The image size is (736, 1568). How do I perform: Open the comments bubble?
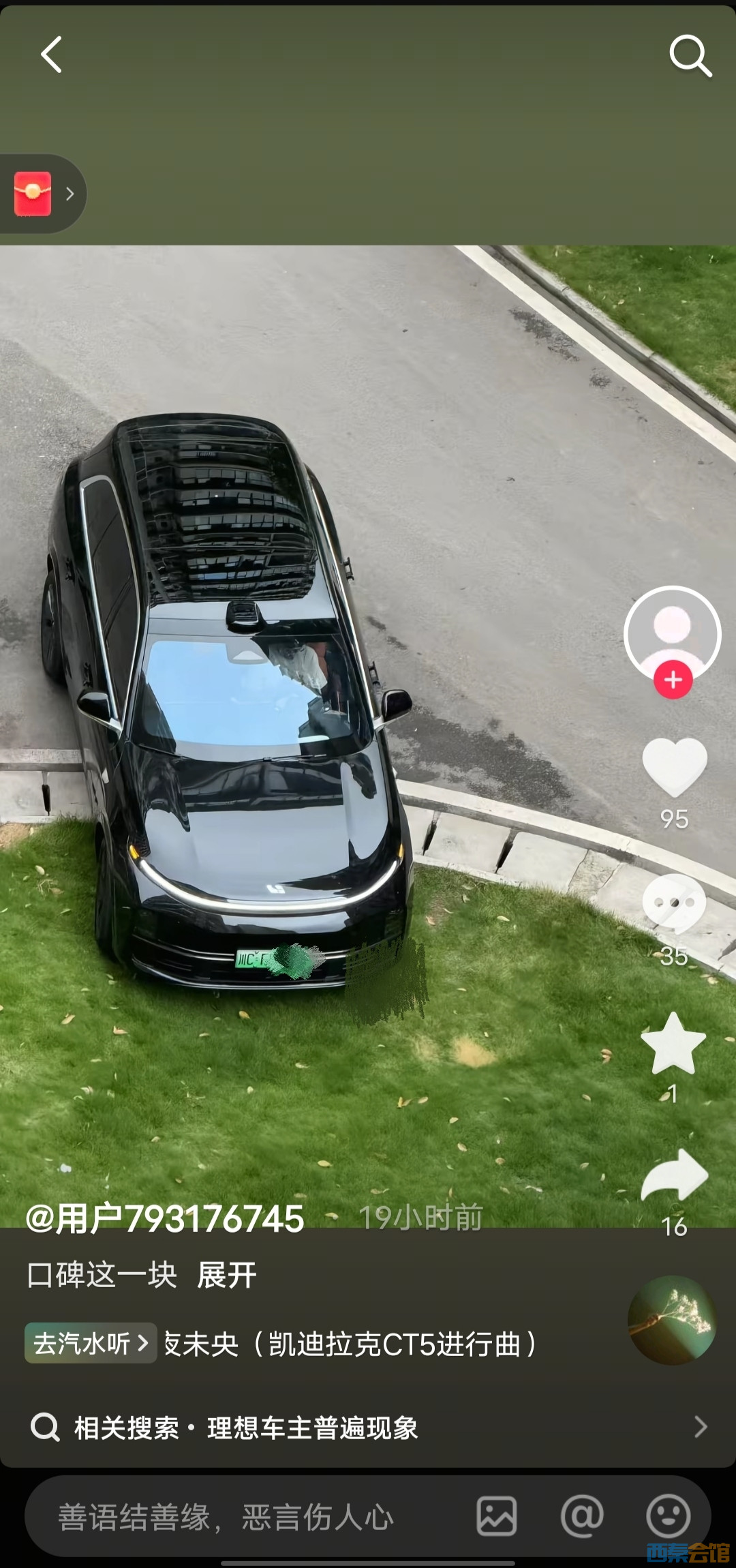click(x=674, y=903)
